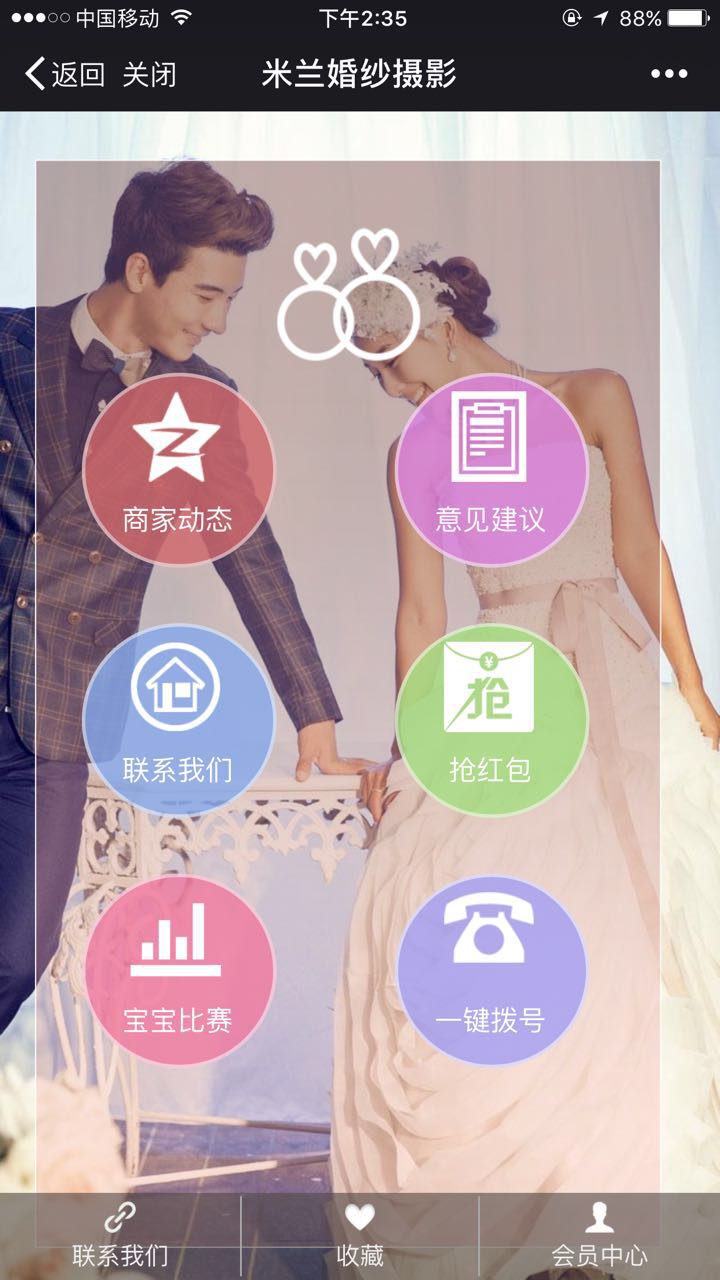
Task: Select 联系我们 in the bottom bar
Action: 120,1236
